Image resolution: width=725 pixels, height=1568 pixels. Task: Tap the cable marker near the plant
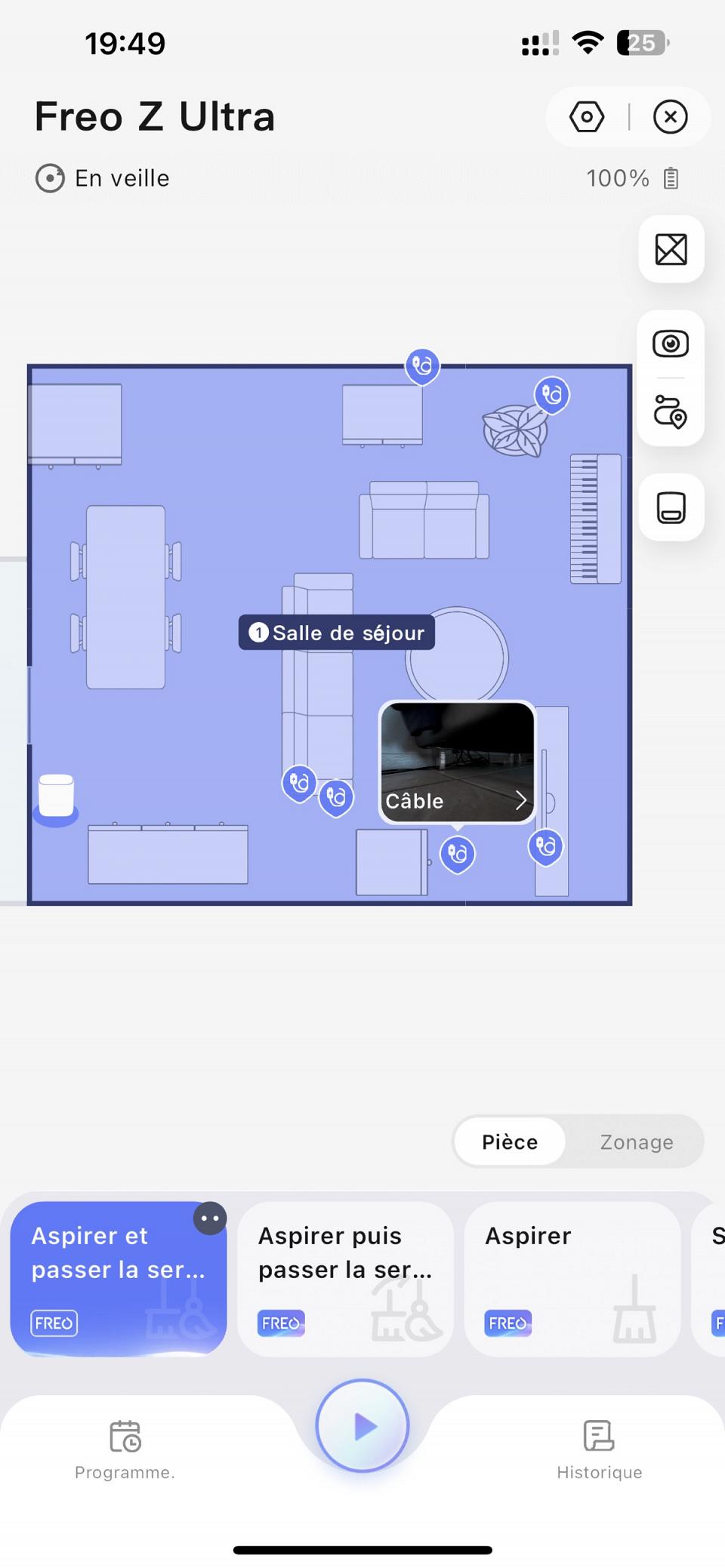tap(551, 394)
